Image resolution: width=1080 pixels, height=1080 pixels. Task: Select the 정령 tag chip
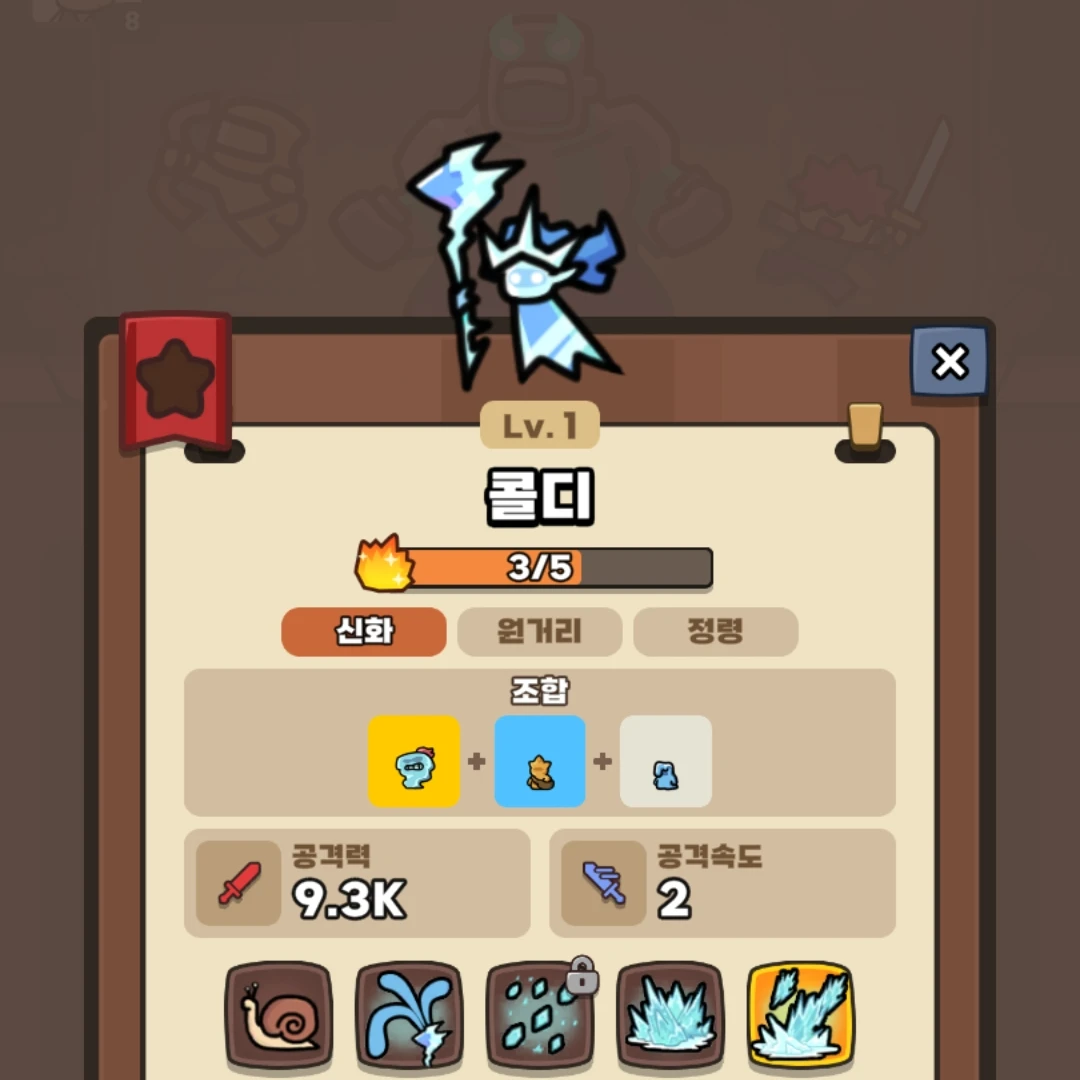[716, 632]
